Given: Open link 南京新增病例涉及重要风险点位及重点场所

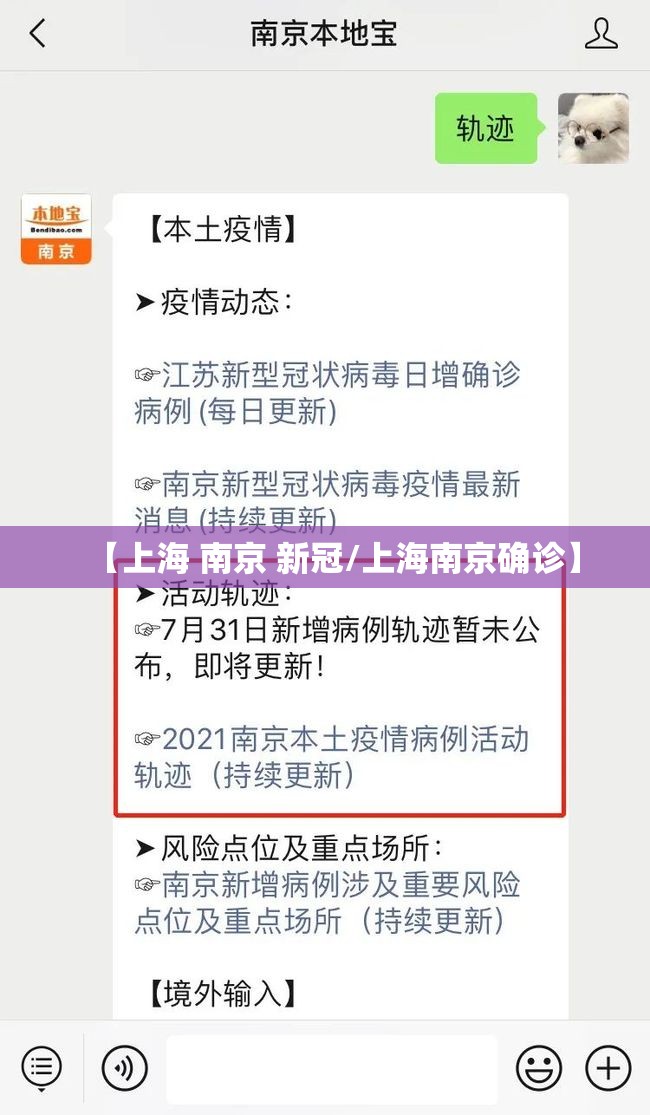Looking at the screenshot, I should [x=327, y=902].
